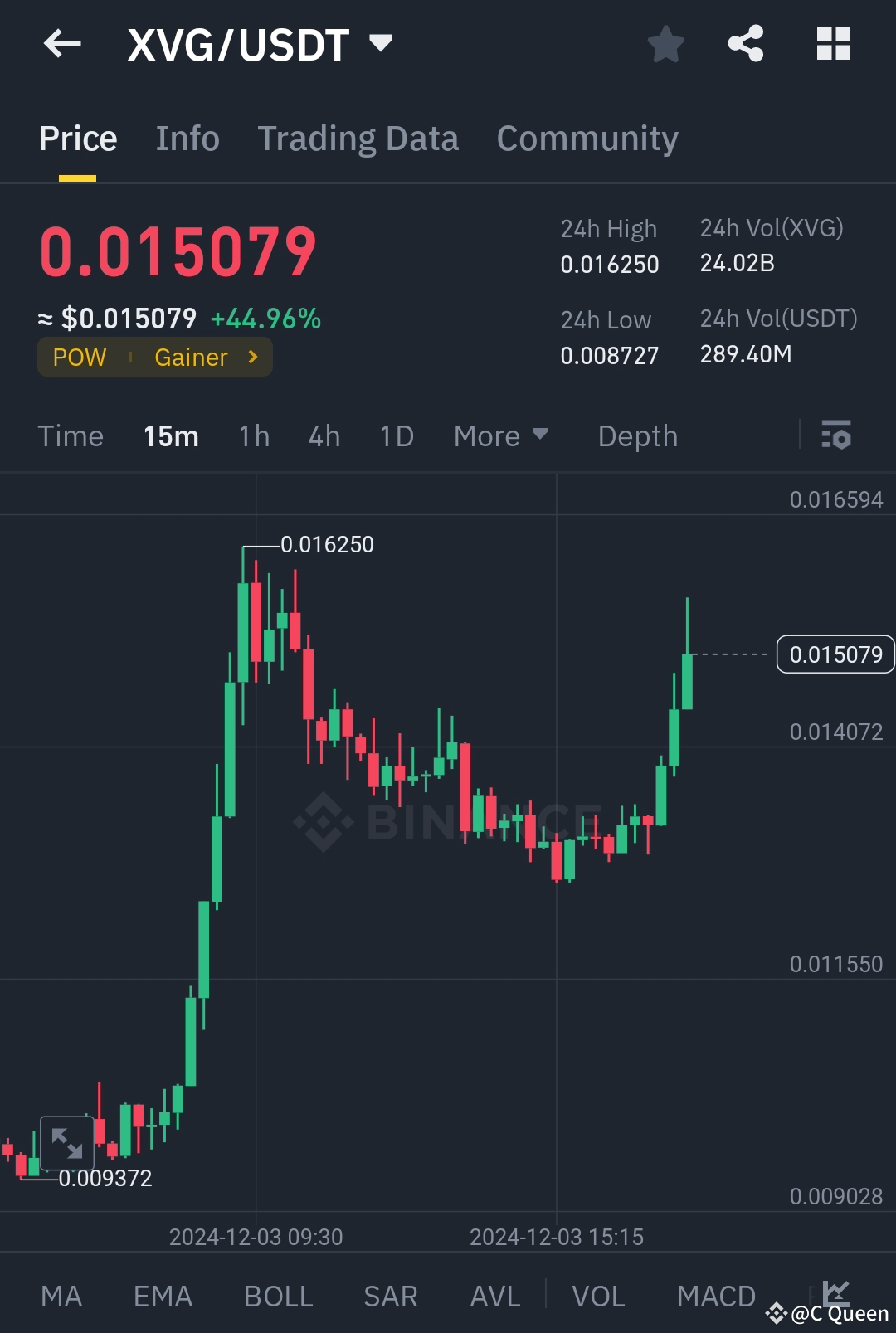Favorite XVG/USDT with the star icon
Image resolution: width=896 pixels, height=1333 pixels.
[x=666, y=46]
